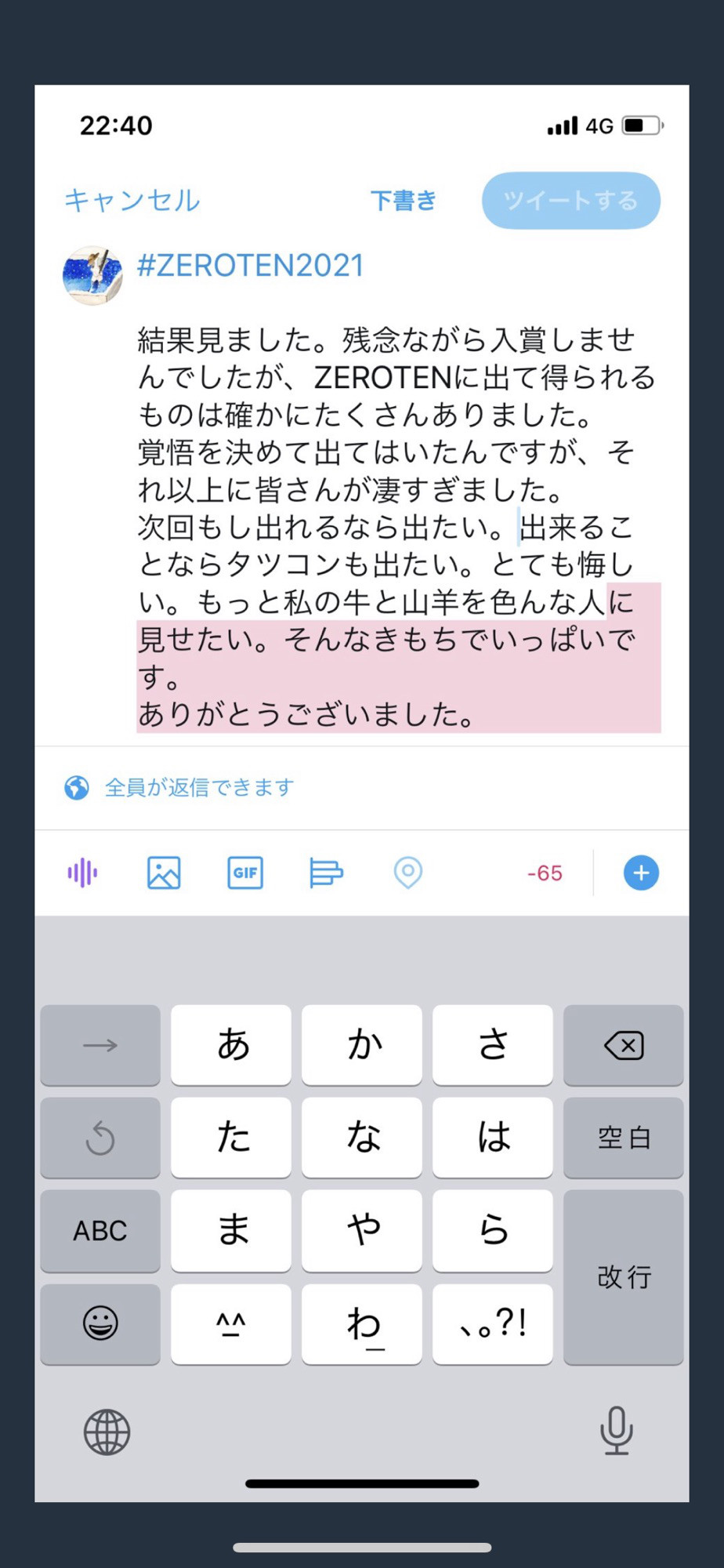Add another tweet with plus button
This screenshot has width=724, height=1568.
pos(641,873)
